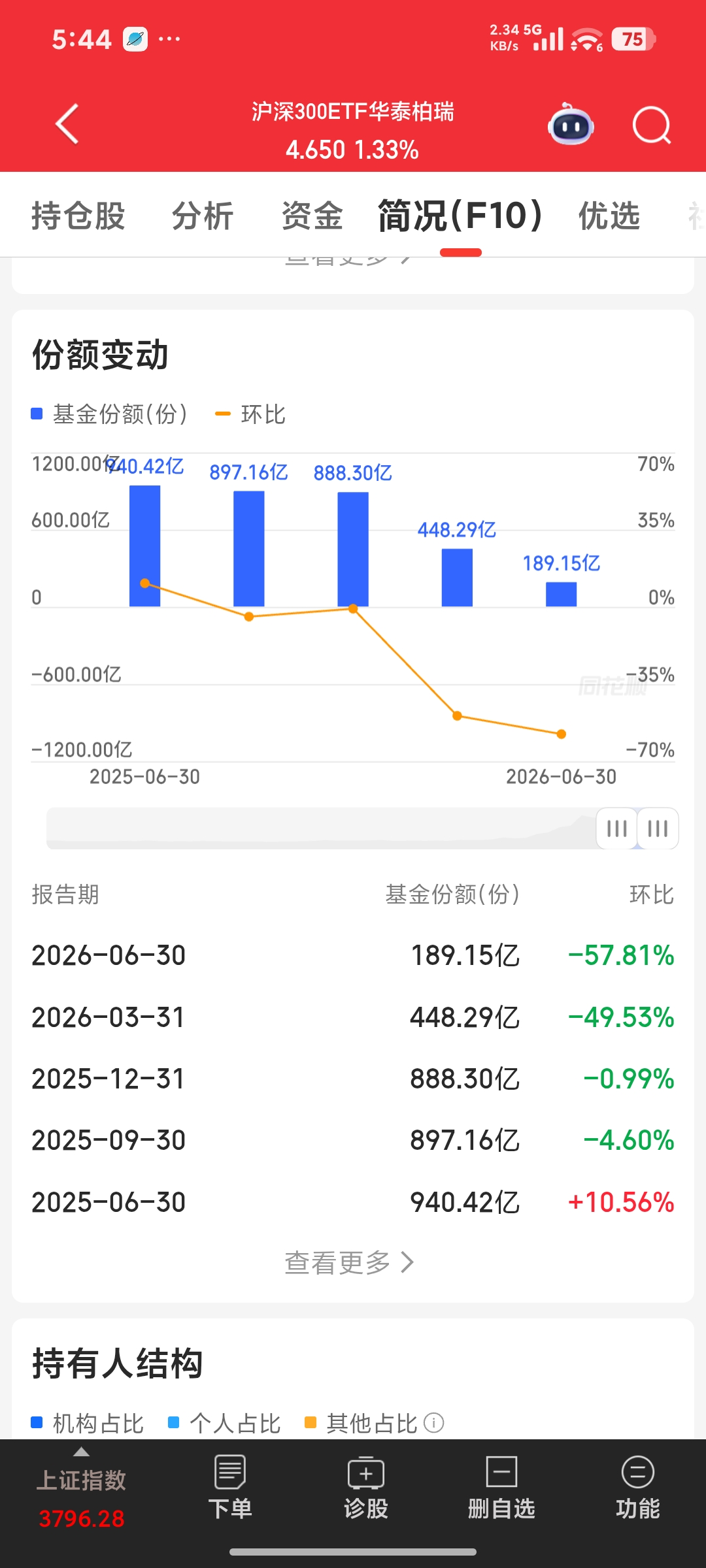This screenshot has height=1568, width=706.
Task: Go back using the top-left arrow
Action: coord(67,124)
